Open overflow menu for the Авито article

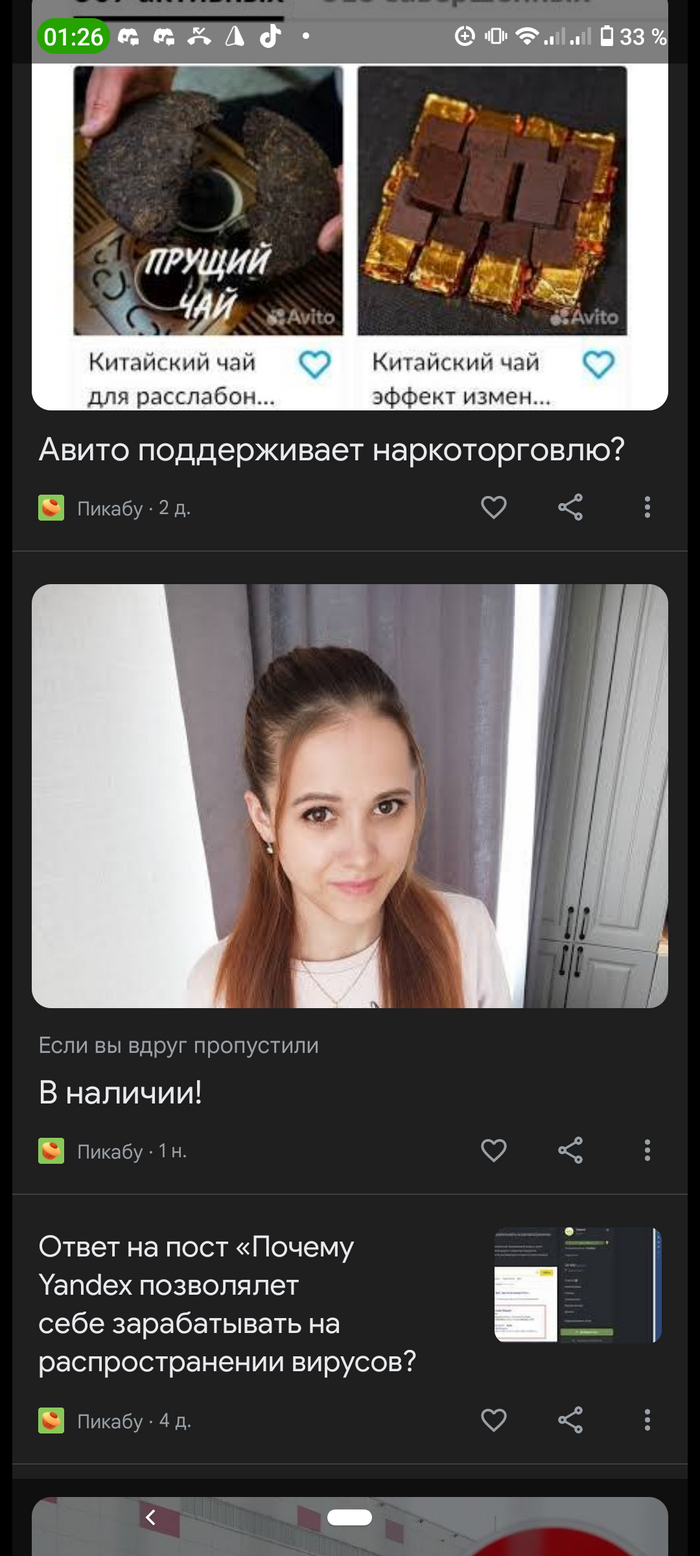(647, 508)
